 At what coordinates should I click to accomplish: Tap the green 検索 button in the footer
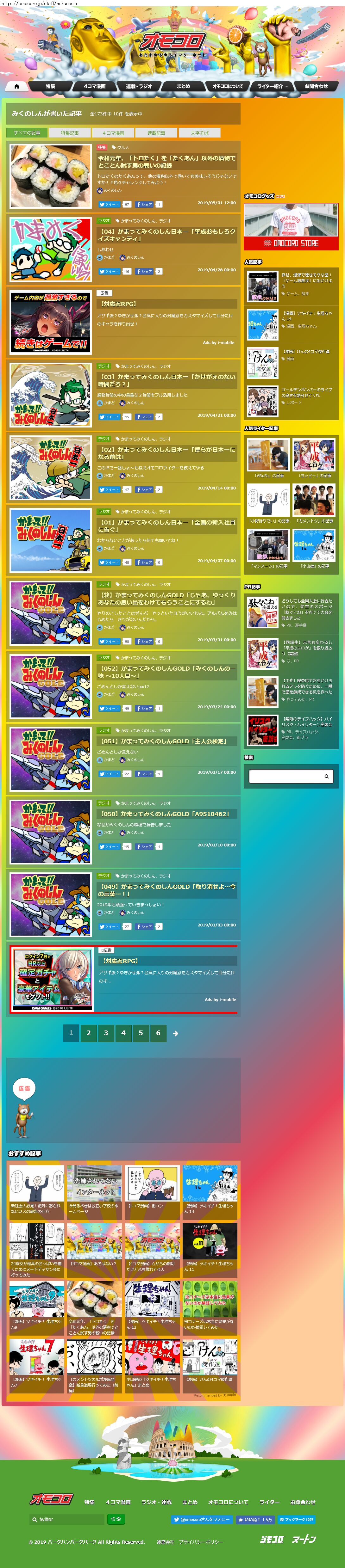point(116,1519)
